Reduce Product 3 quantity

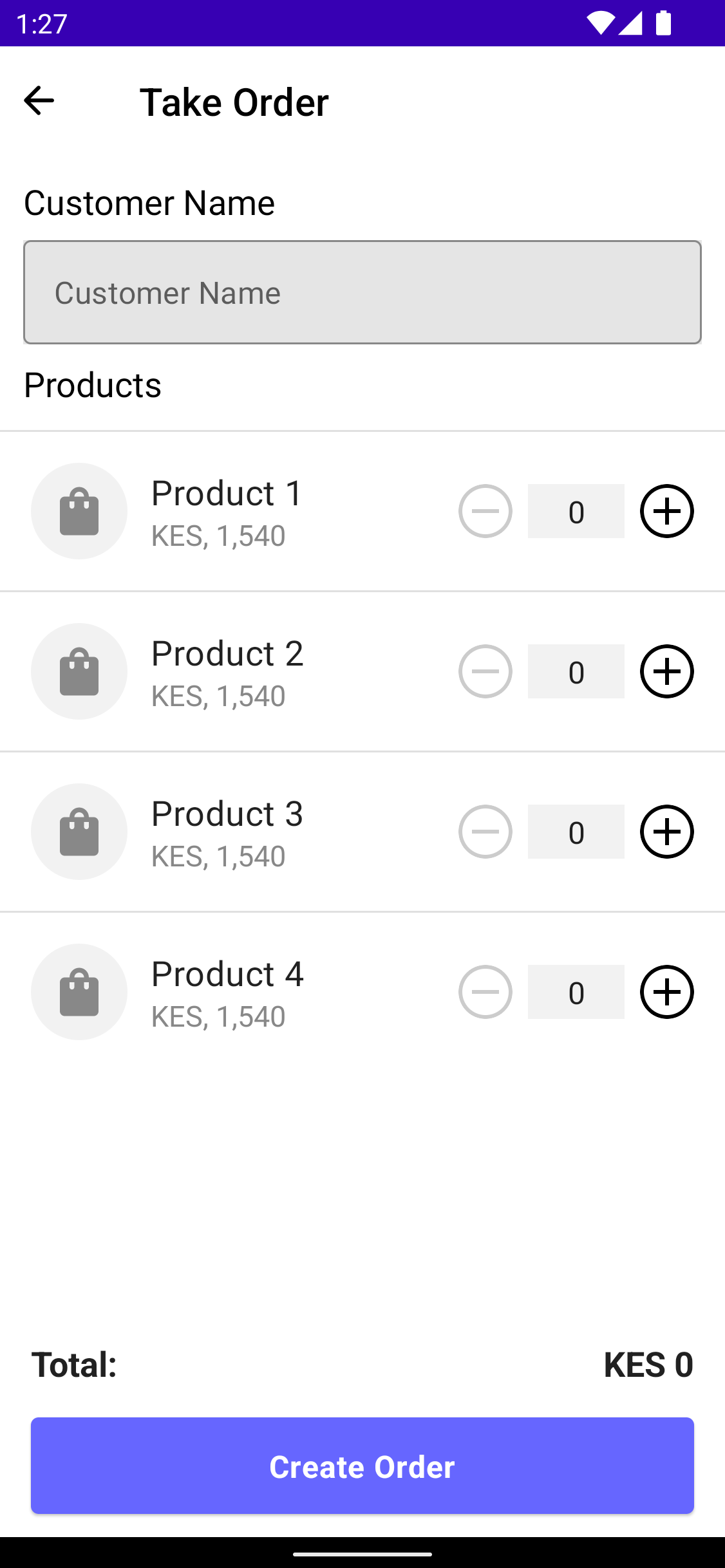click(485, 832)
